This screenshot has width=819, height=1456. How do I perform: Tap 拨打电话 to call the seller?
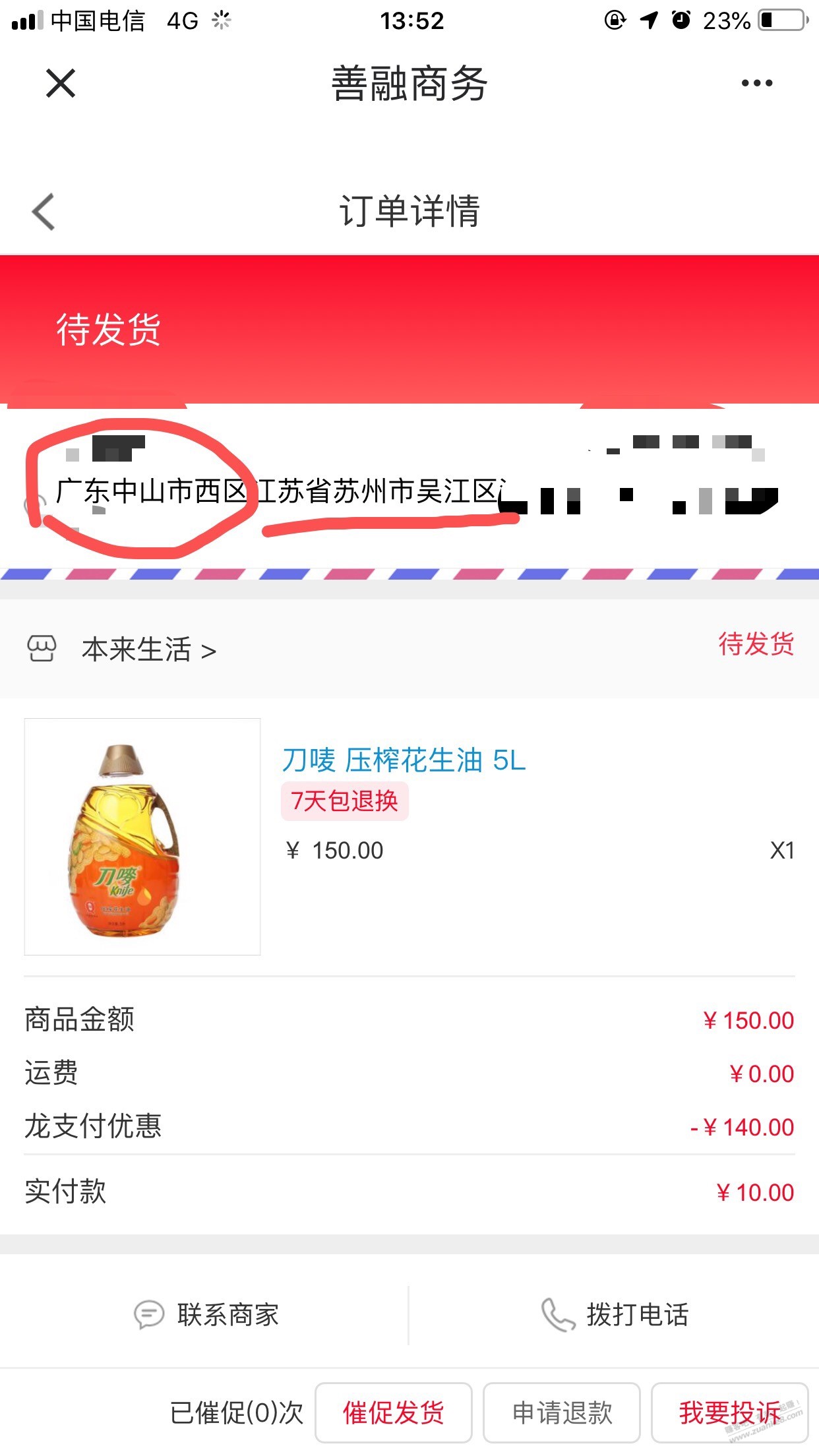tap(615, 1314)
